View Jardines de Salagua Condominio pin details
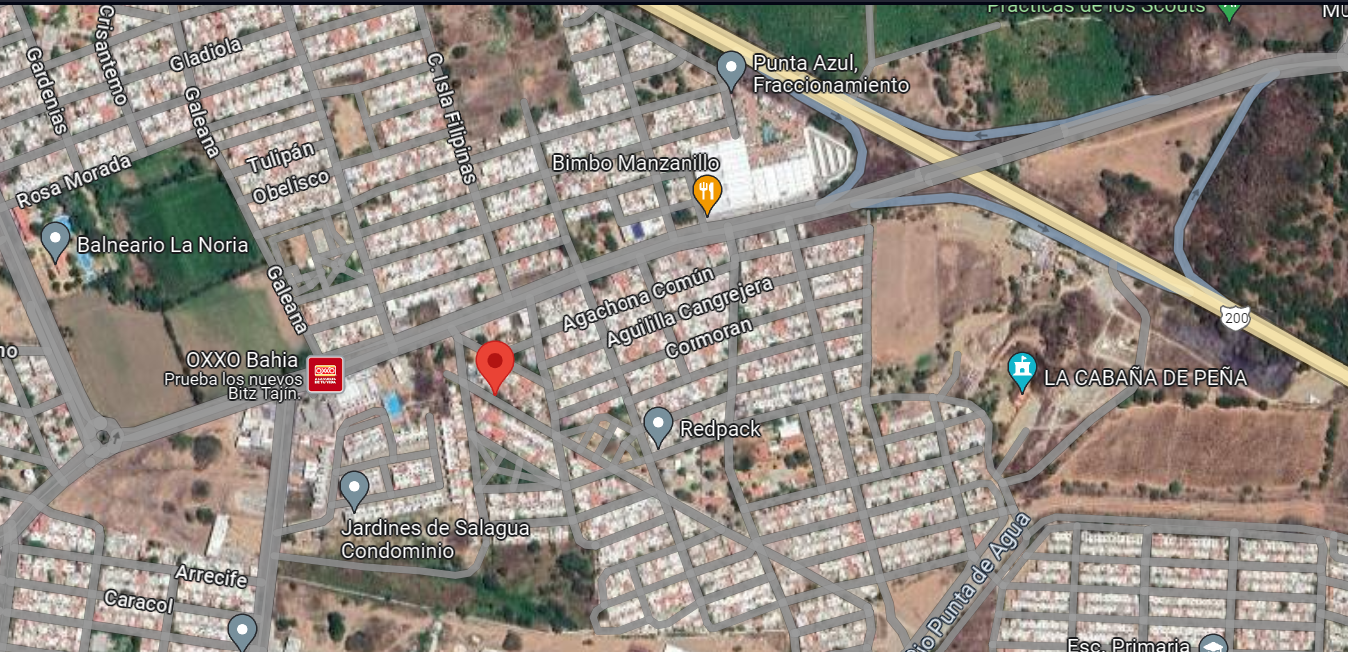Screen dimensions: 1348x652 pos(354,490)
